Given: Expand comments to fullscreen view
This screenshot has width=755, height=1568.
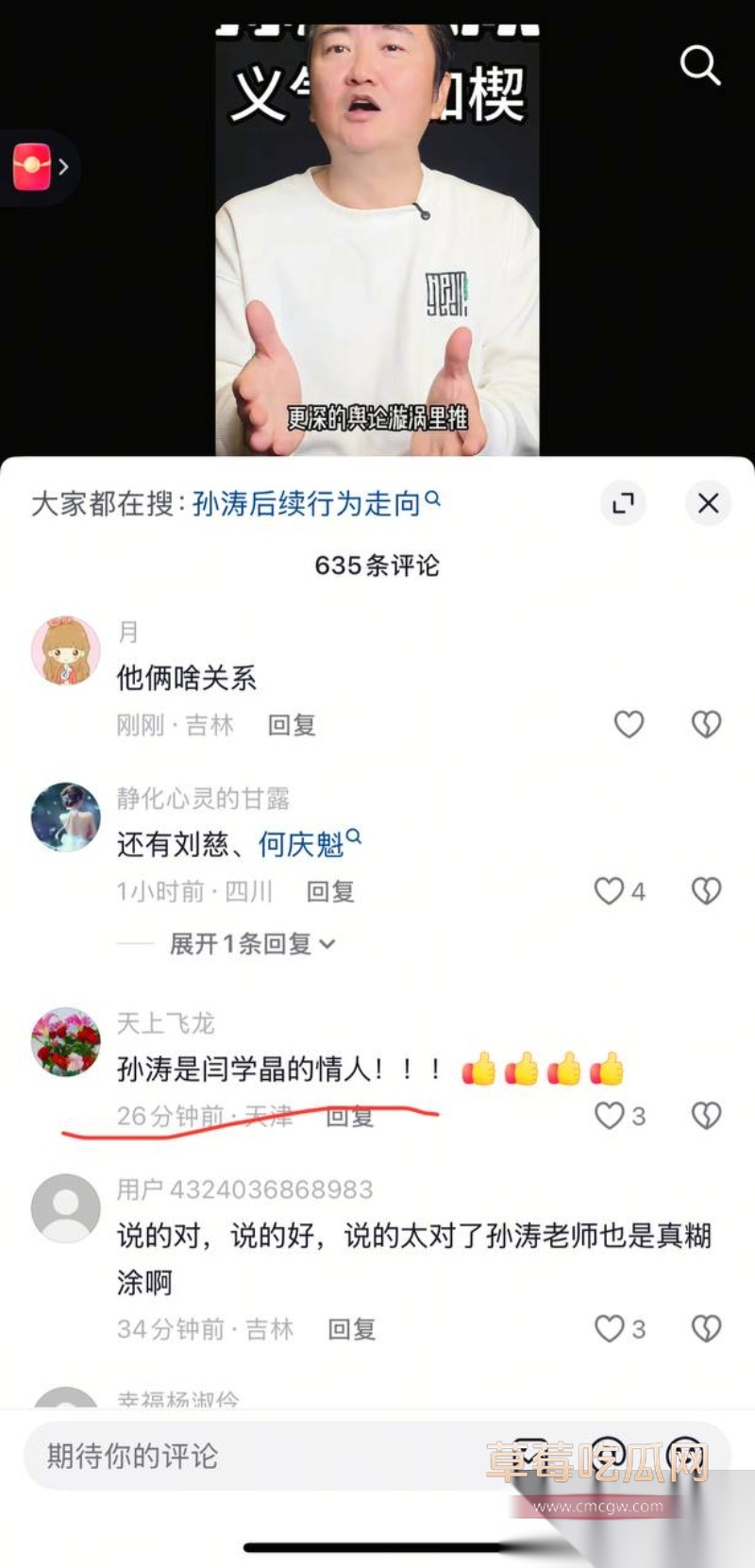Looking at the screenshot, I should coord(623,504).
